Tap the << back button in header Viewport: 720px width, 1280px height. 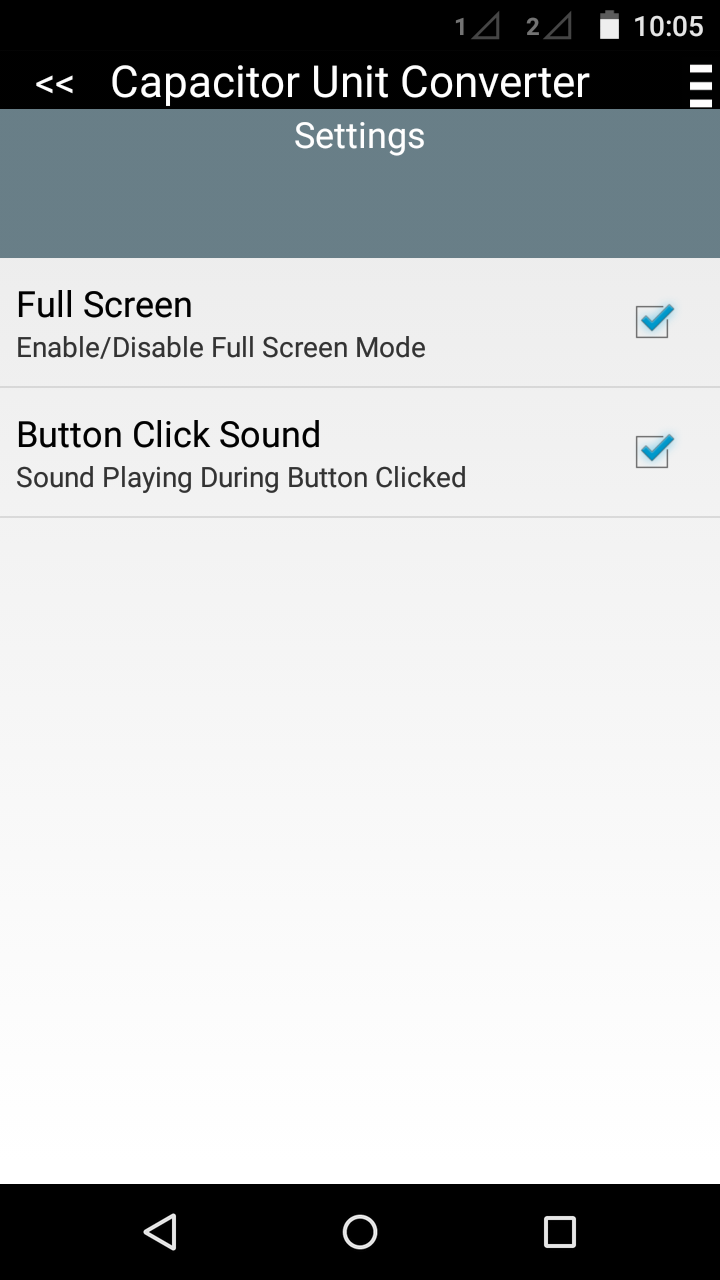coord(54,84)
